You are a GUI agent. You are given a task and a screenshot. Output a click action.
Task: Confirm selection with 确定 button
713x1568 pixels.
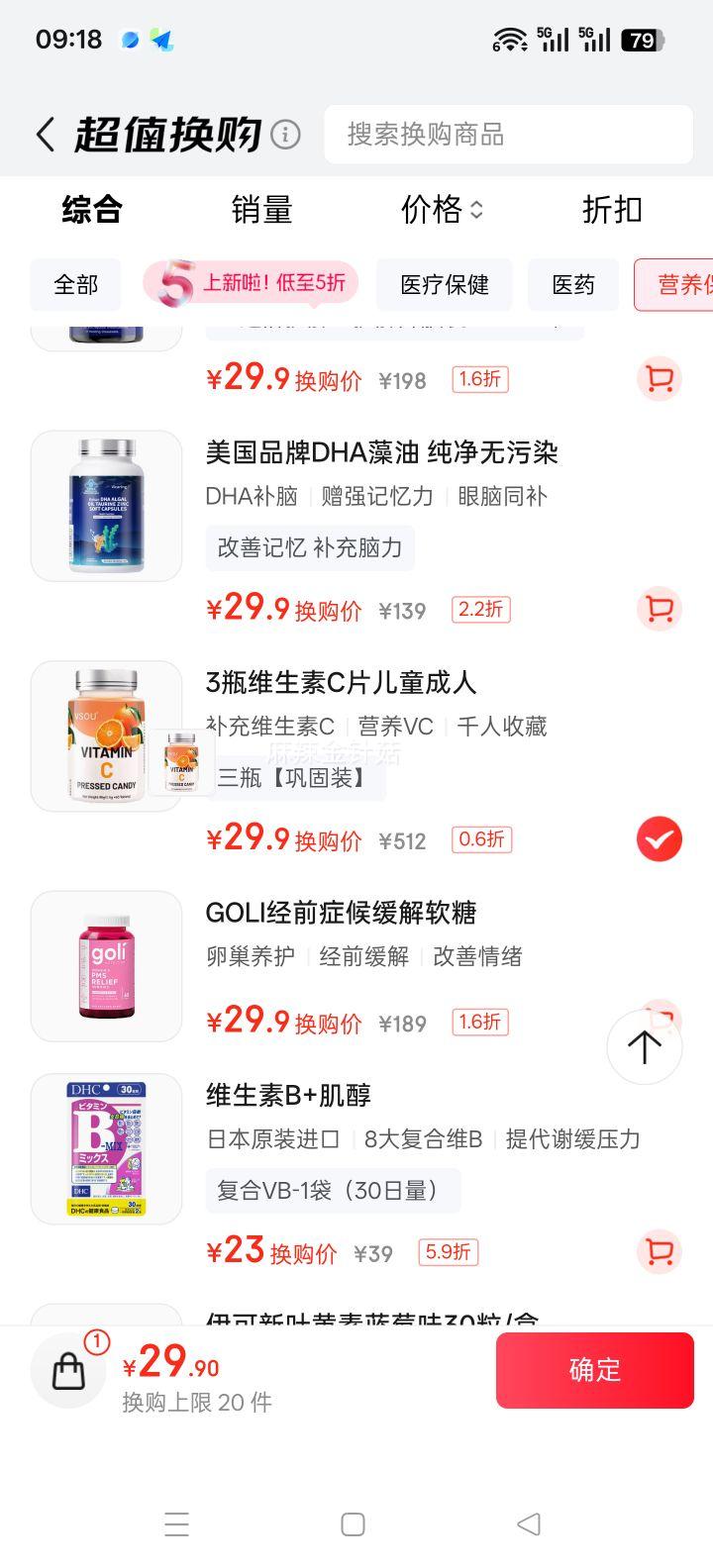click(594, 1370)
